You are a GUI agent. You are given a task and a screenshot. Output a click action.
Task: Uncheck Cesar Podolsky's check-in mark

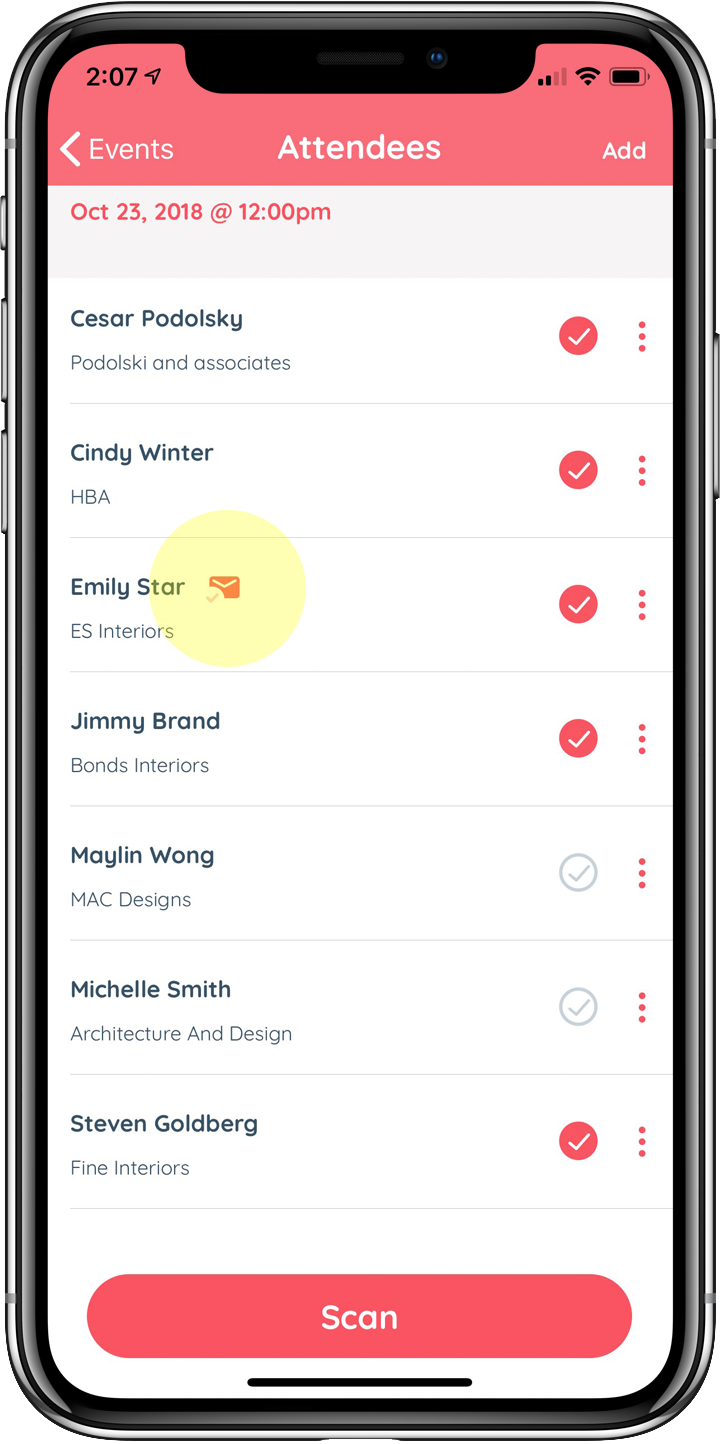coord(578,336)
